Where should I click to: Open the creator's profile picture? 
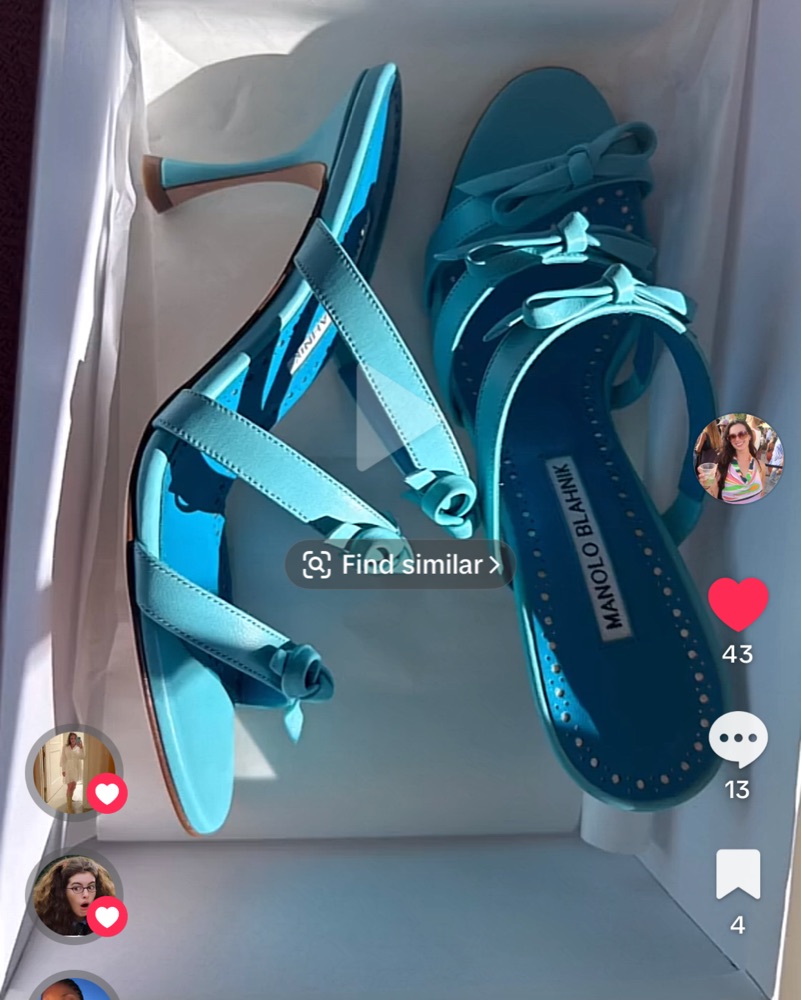[x=738, y=458]
